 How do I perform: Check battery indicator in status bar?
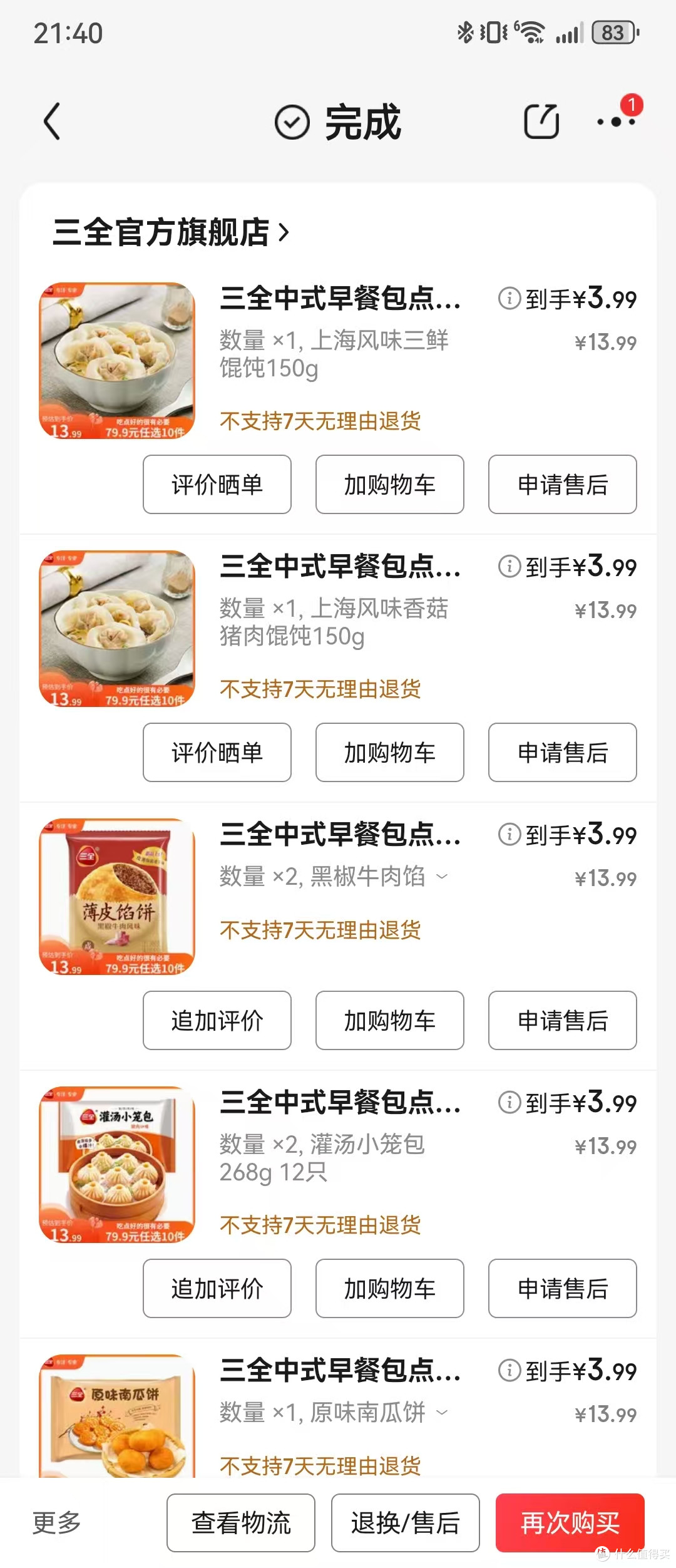pyautogui.click(x=614, y=33)
